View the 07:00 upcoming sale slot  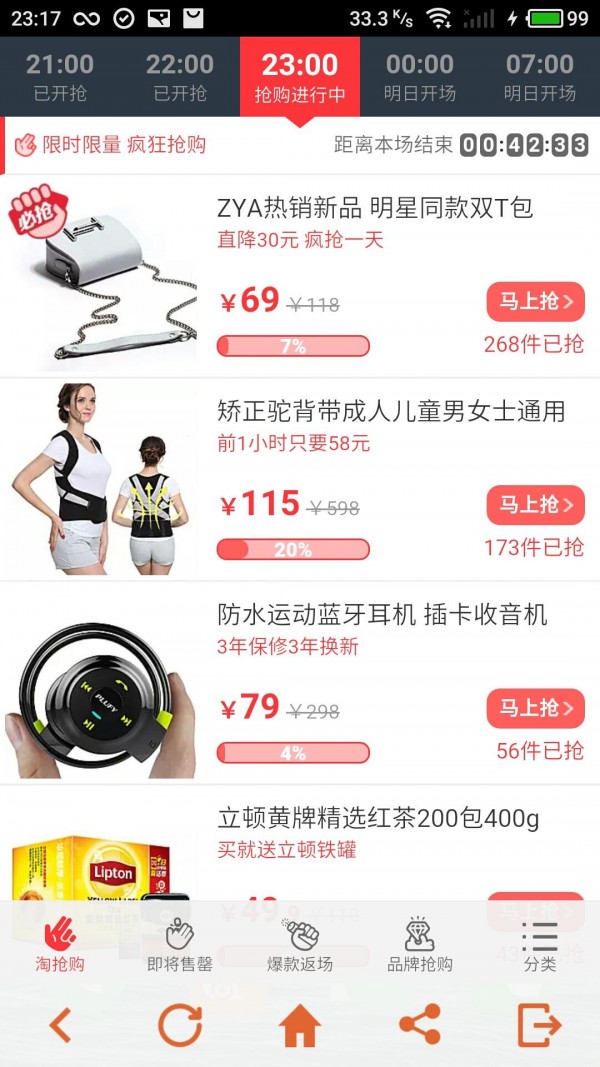point(540,77)
